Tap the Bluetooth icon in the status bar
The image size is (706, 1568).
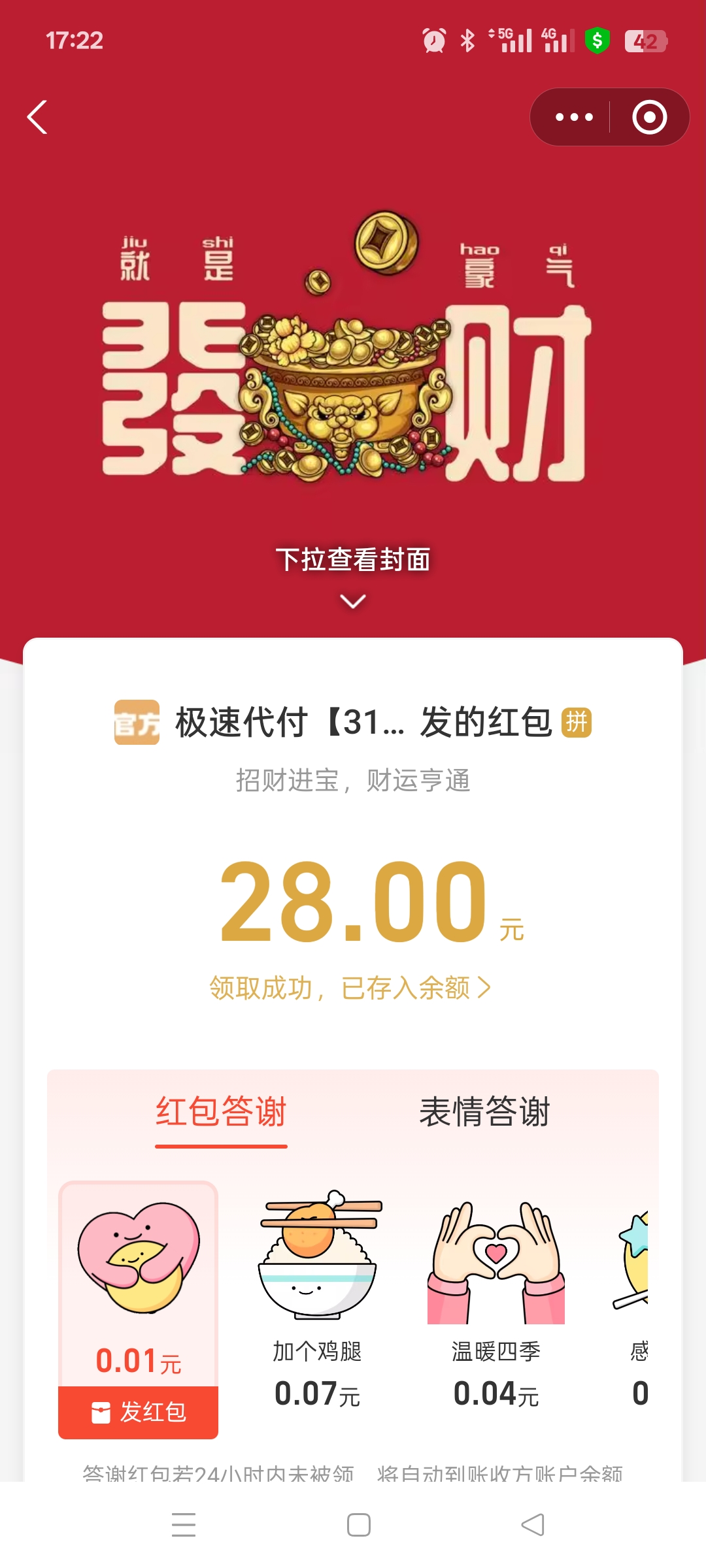(x=467, y=41)
